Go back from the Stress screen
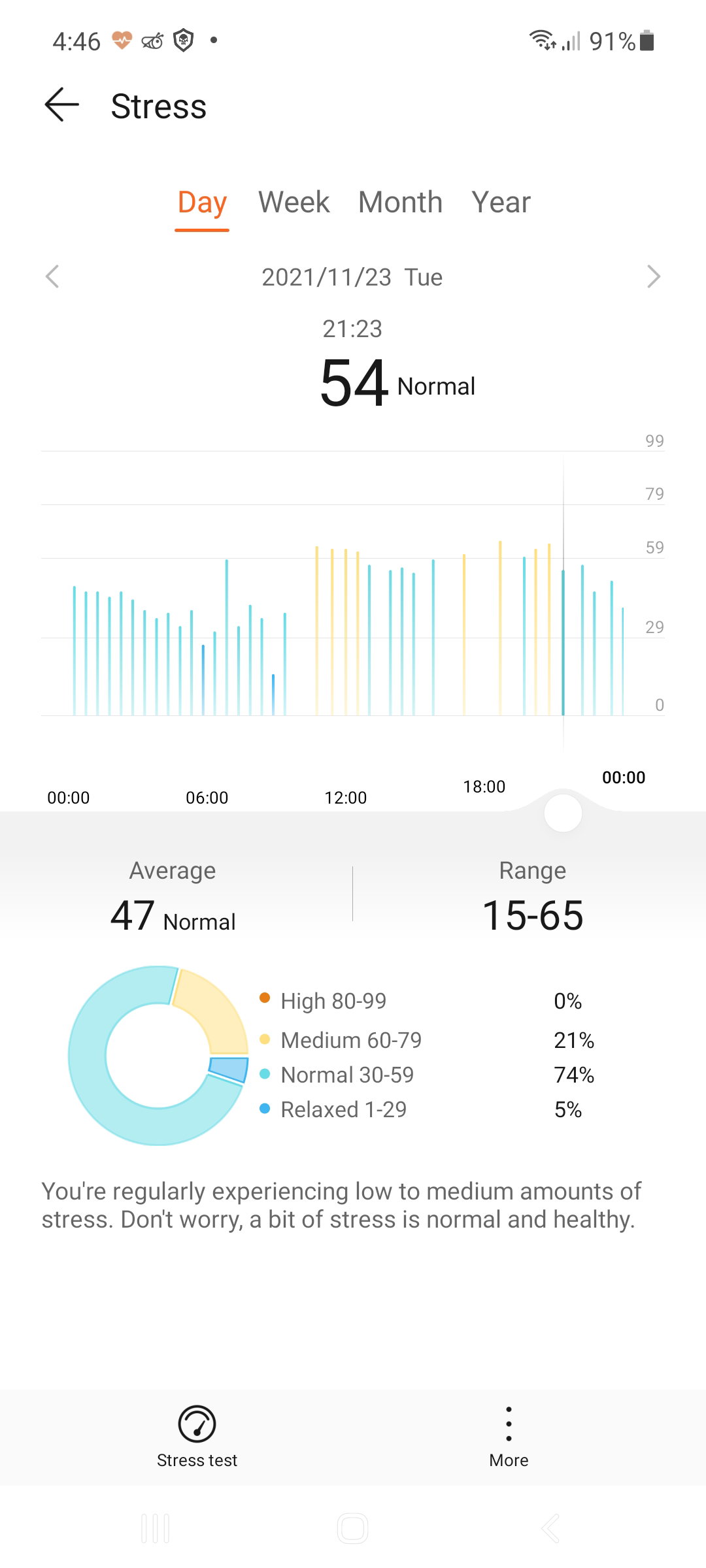 62,105
